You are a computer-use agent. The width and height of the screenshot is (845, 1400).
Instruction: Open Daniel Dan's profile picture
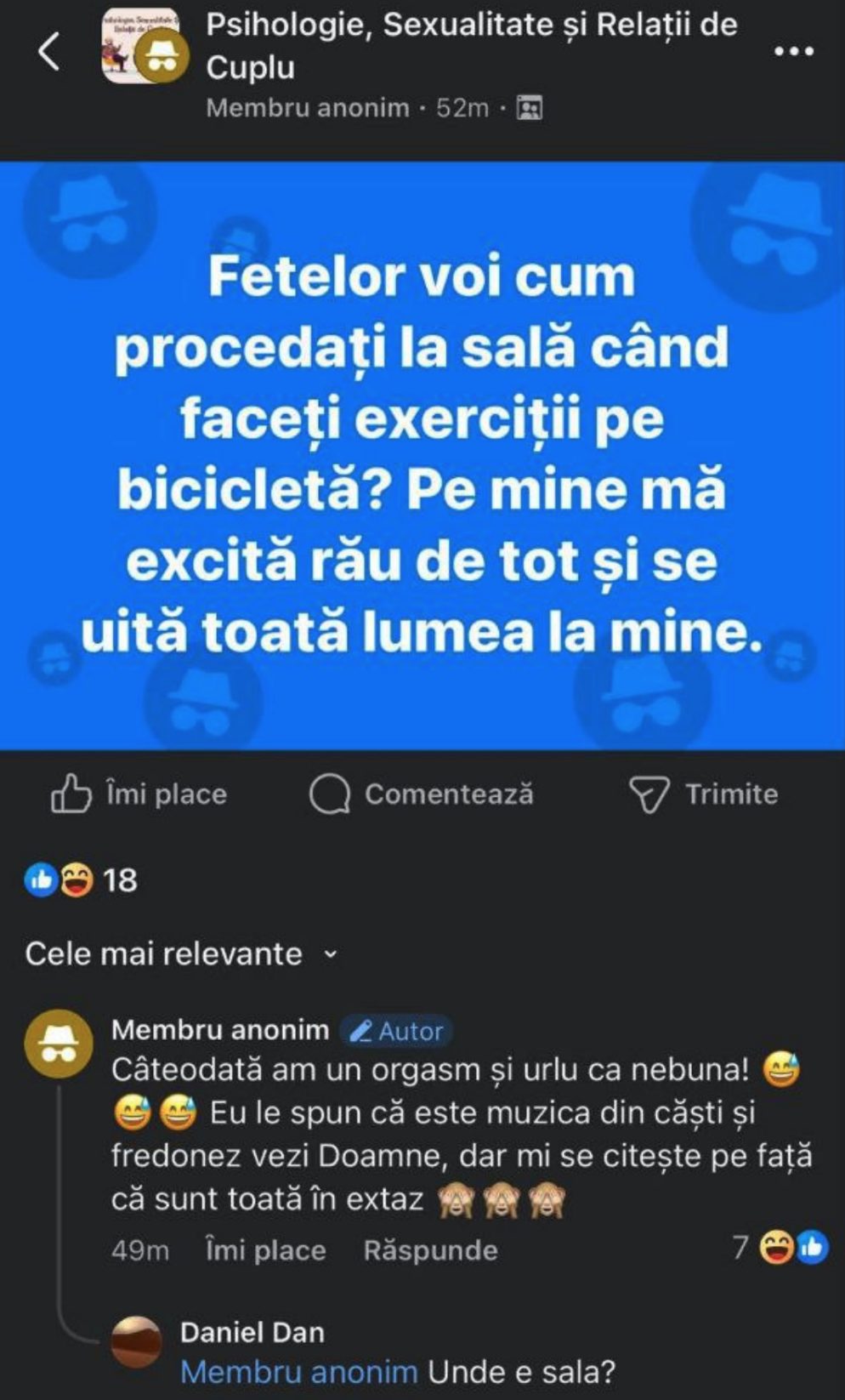137,1342
